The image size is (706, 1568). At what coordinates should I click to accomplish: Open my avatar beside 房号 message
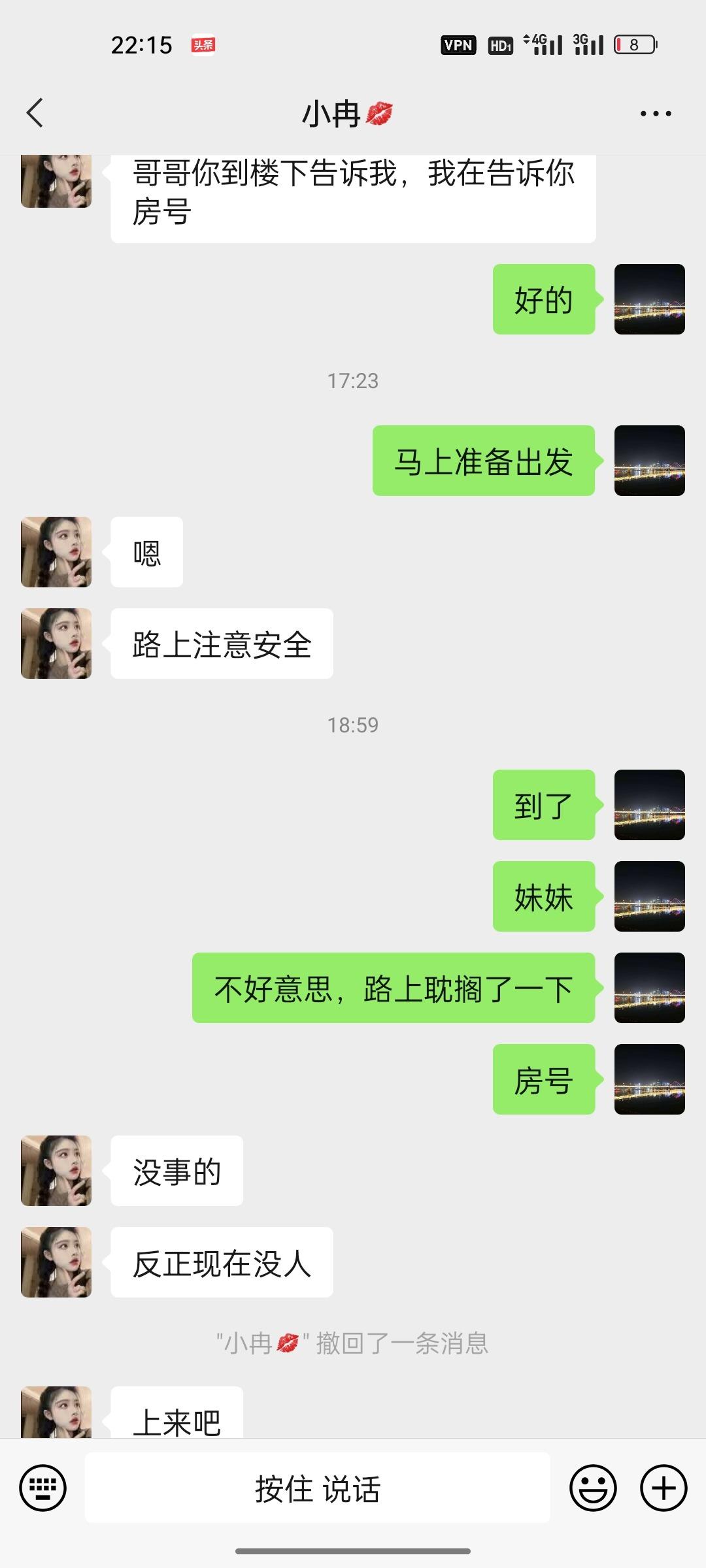pyautogui.click(x=649, y=1079)
